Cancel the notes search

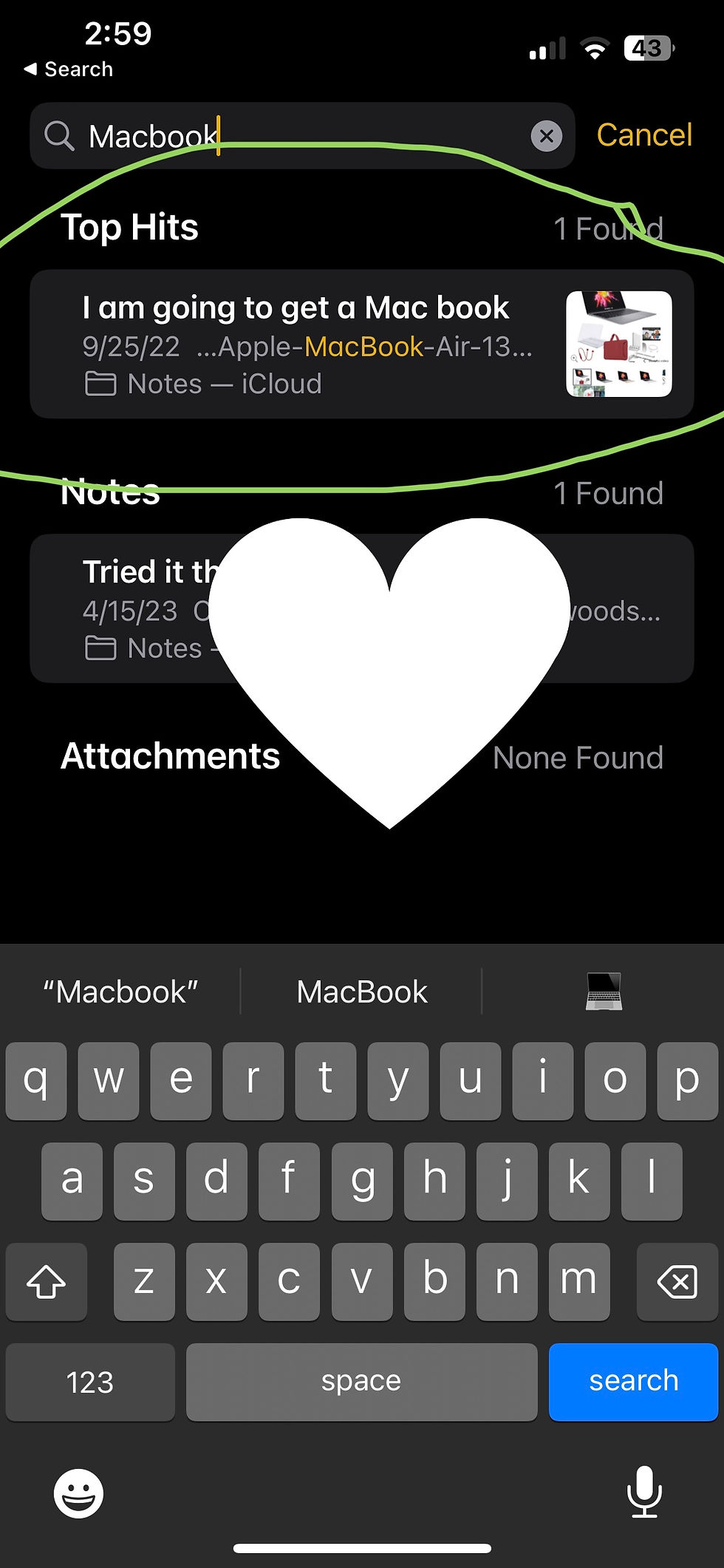click(x=643, y=135)
